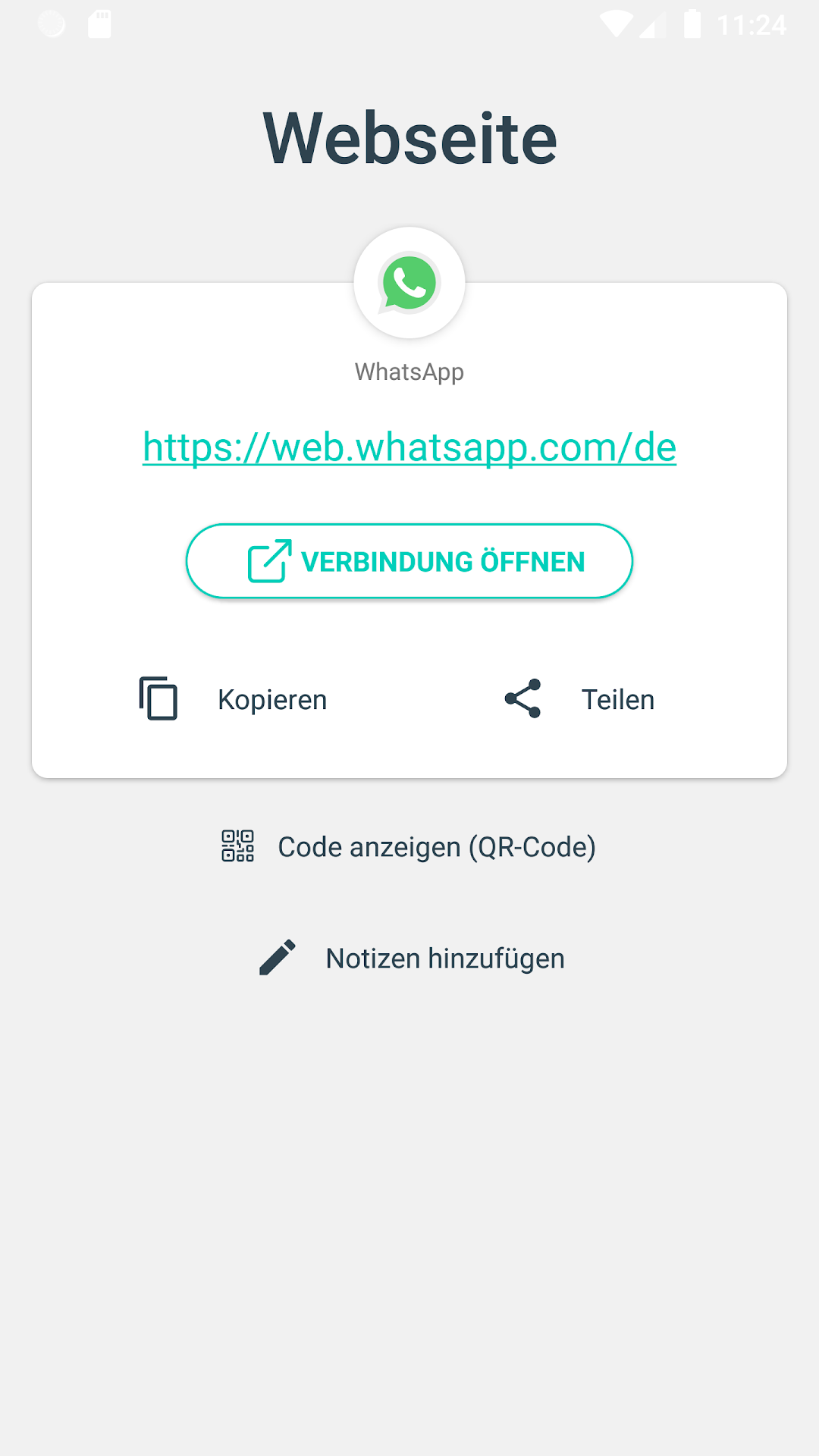The width and height of the screenshot is (819, 1456).
Task: Share the link via Teilen
Action: (x=579, y=698)
